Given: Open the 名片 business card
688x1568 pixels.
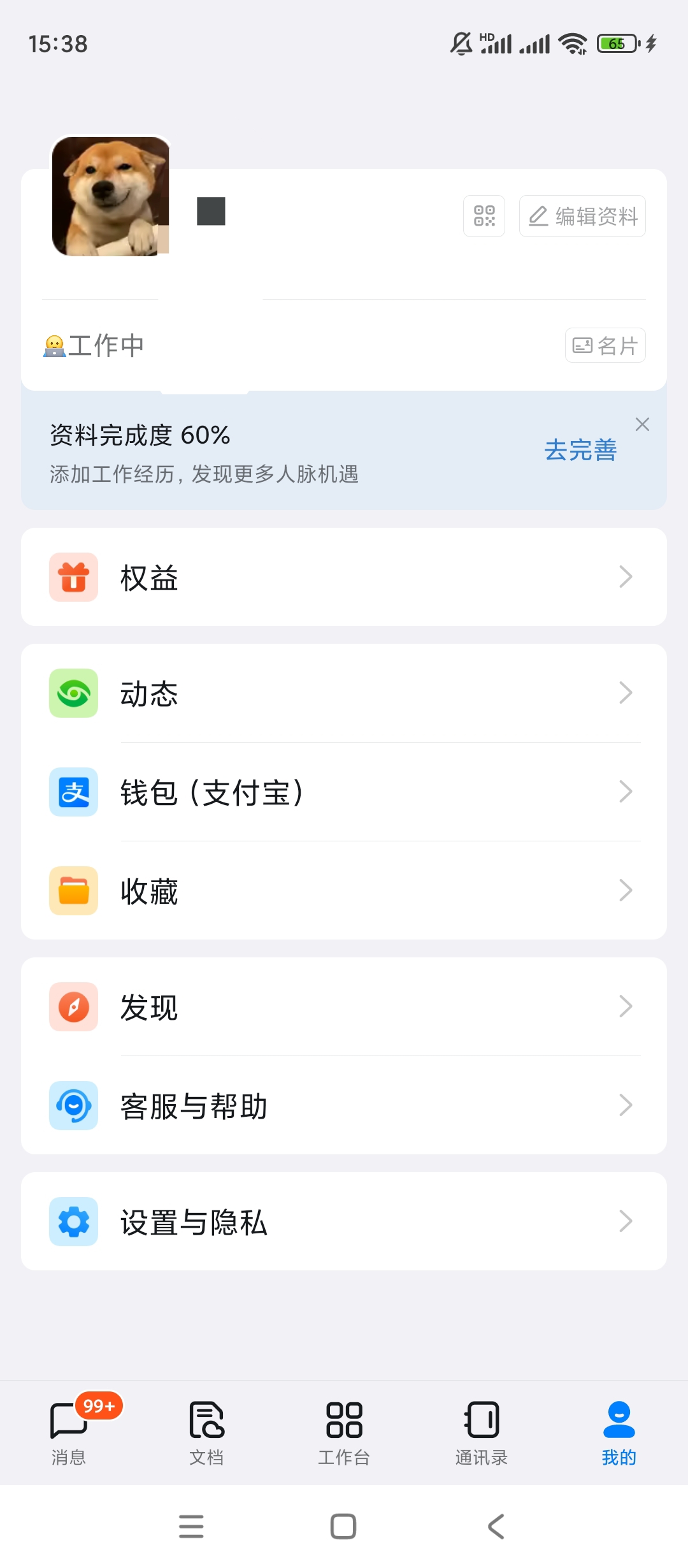Looking at the screenshot, I should point(605,345).
